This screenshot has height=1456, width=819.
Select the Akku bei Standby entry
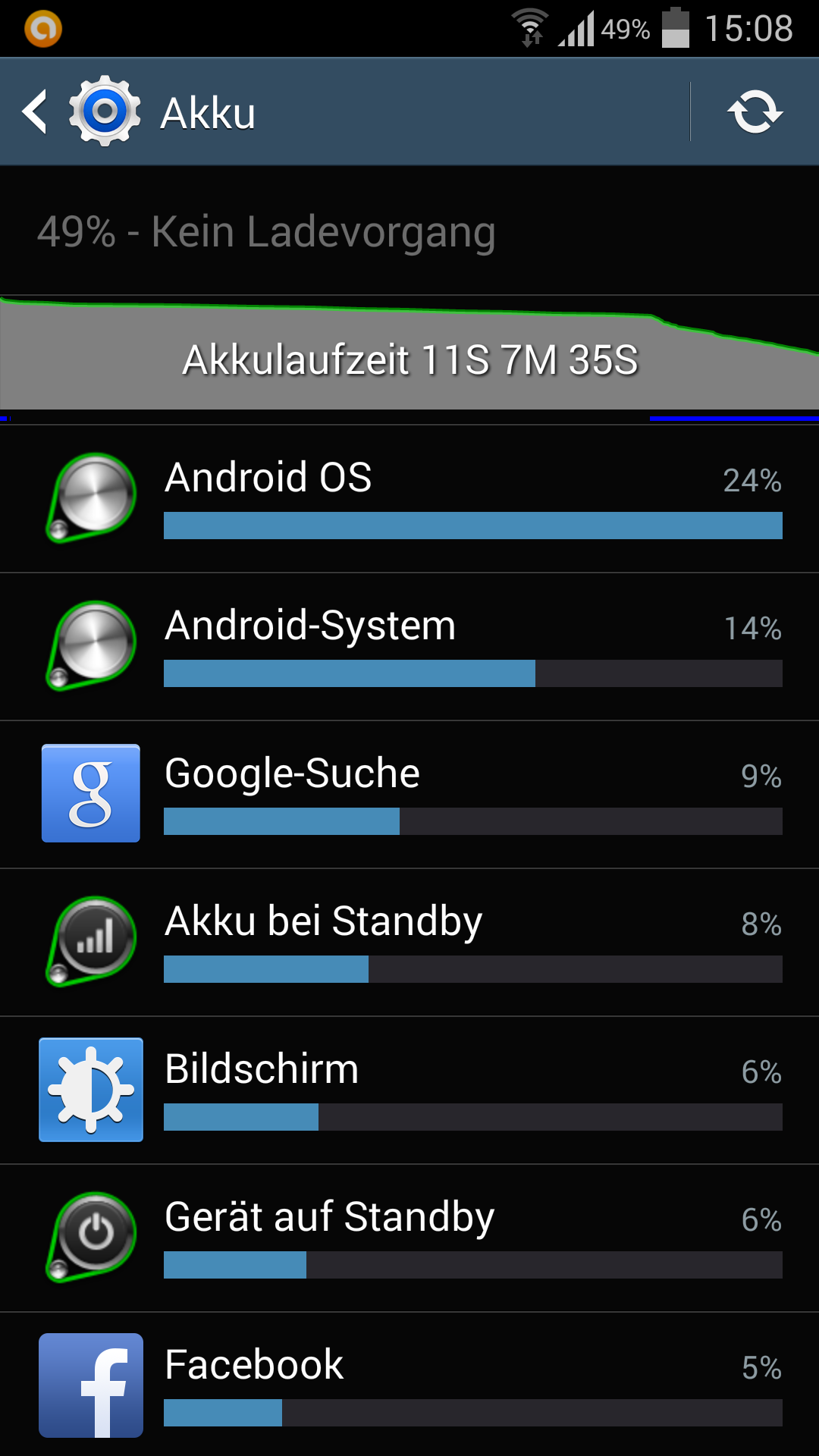(x=409, y=943)
